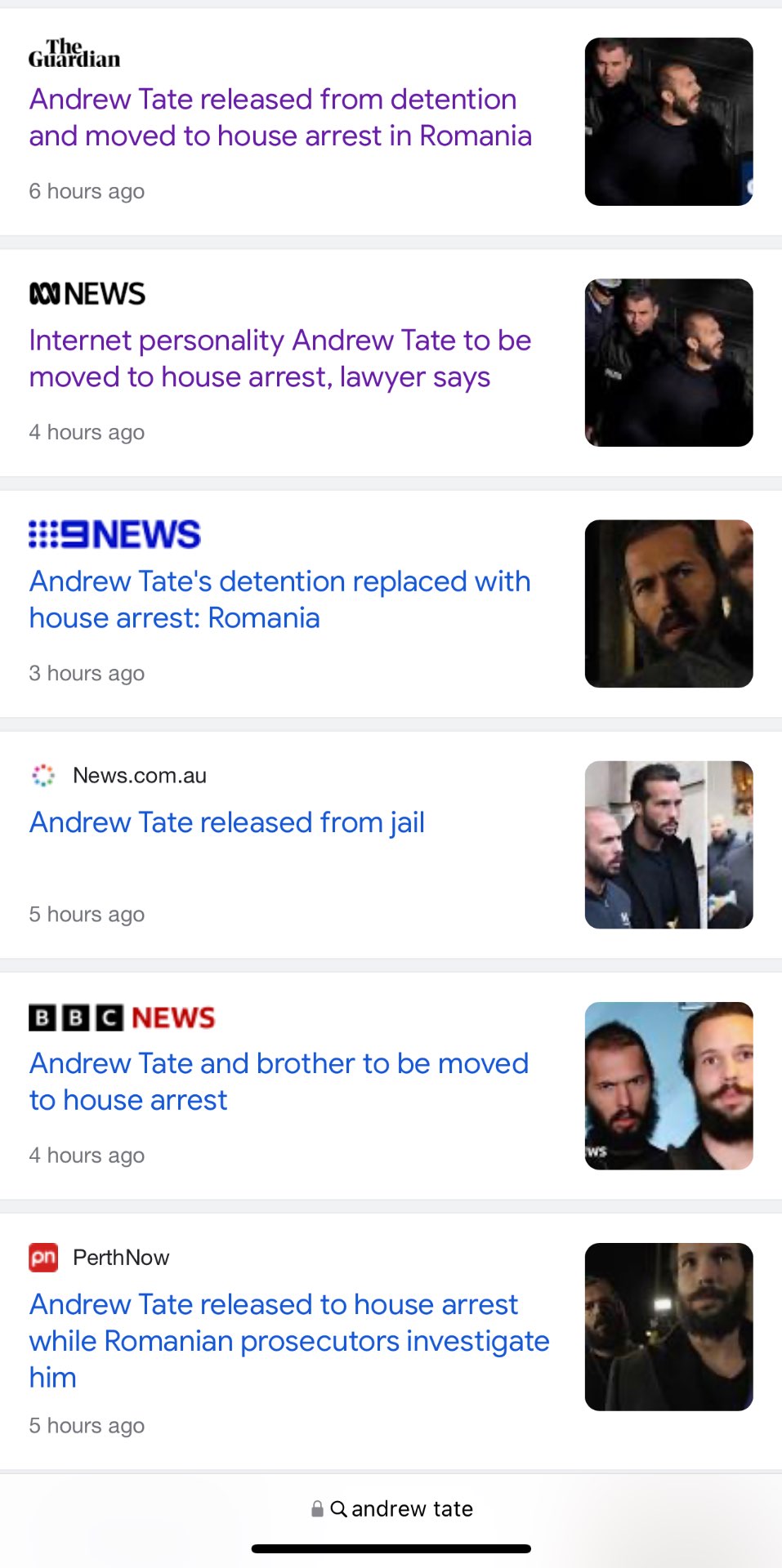Tap the ABC News article thumbnail
The image size is (782, 1568).
pos(668,363)
